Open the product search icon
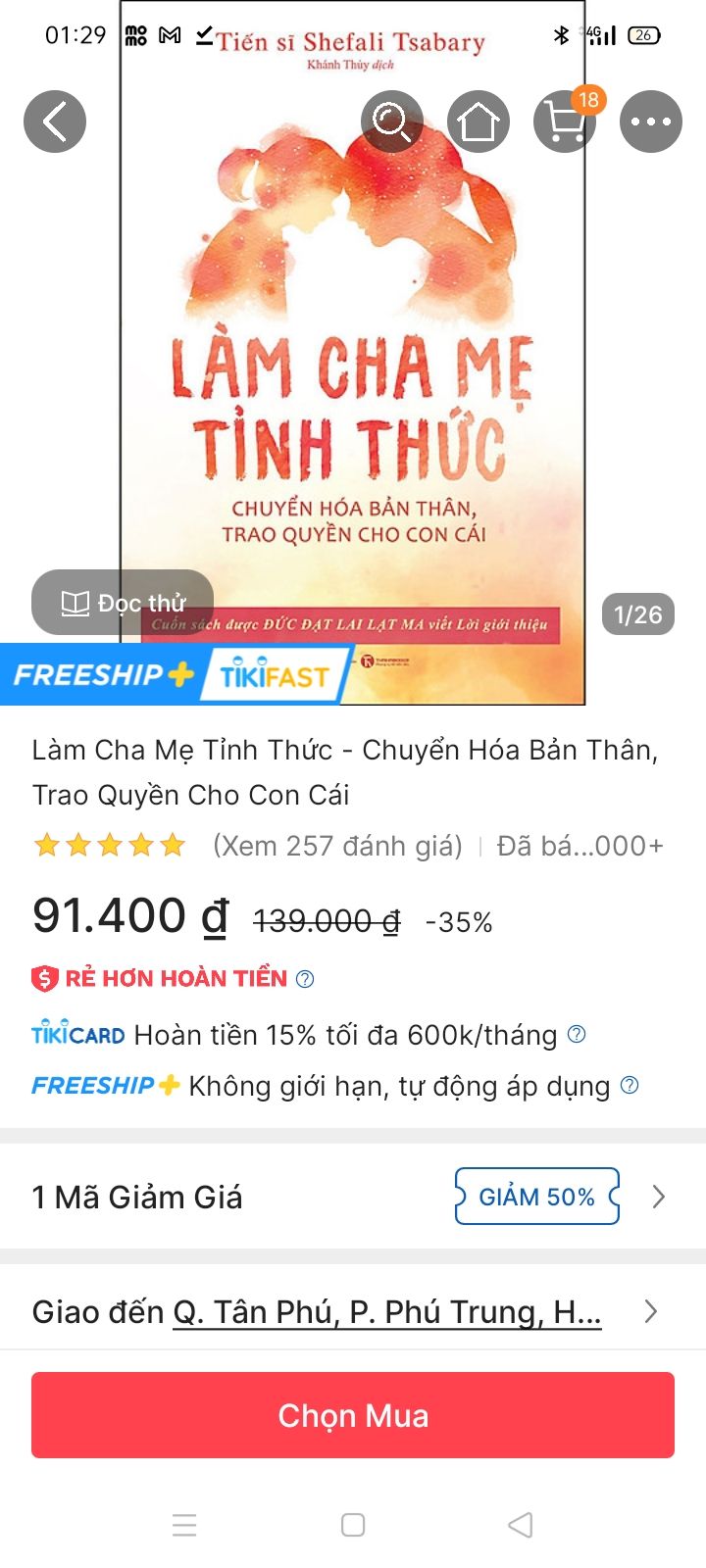This screenshot has height=1568, width=706. pos(392,122)
